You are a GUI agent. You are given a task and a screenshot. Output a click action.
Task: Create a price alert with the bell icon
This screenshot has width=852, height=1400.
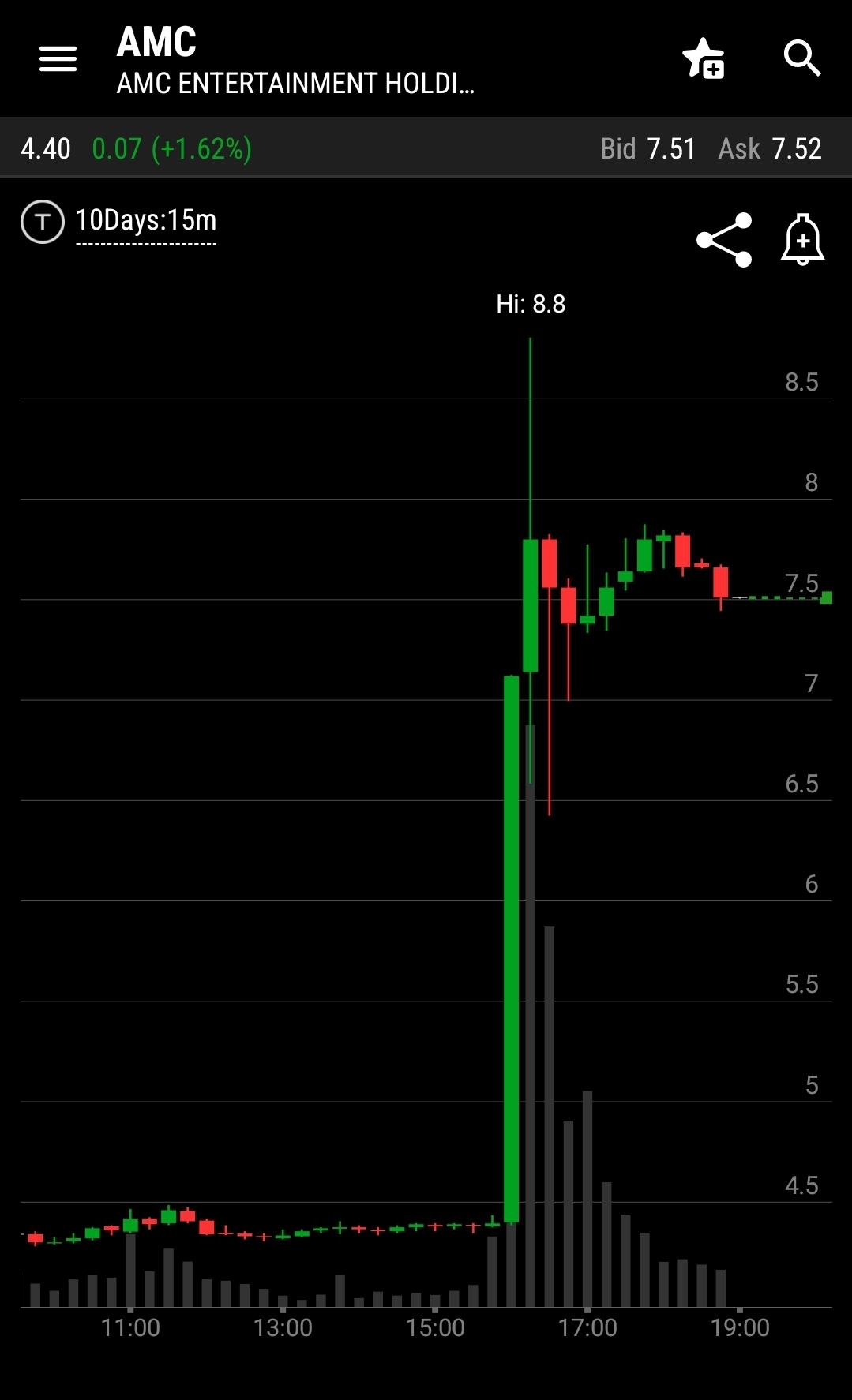(803, 239)
